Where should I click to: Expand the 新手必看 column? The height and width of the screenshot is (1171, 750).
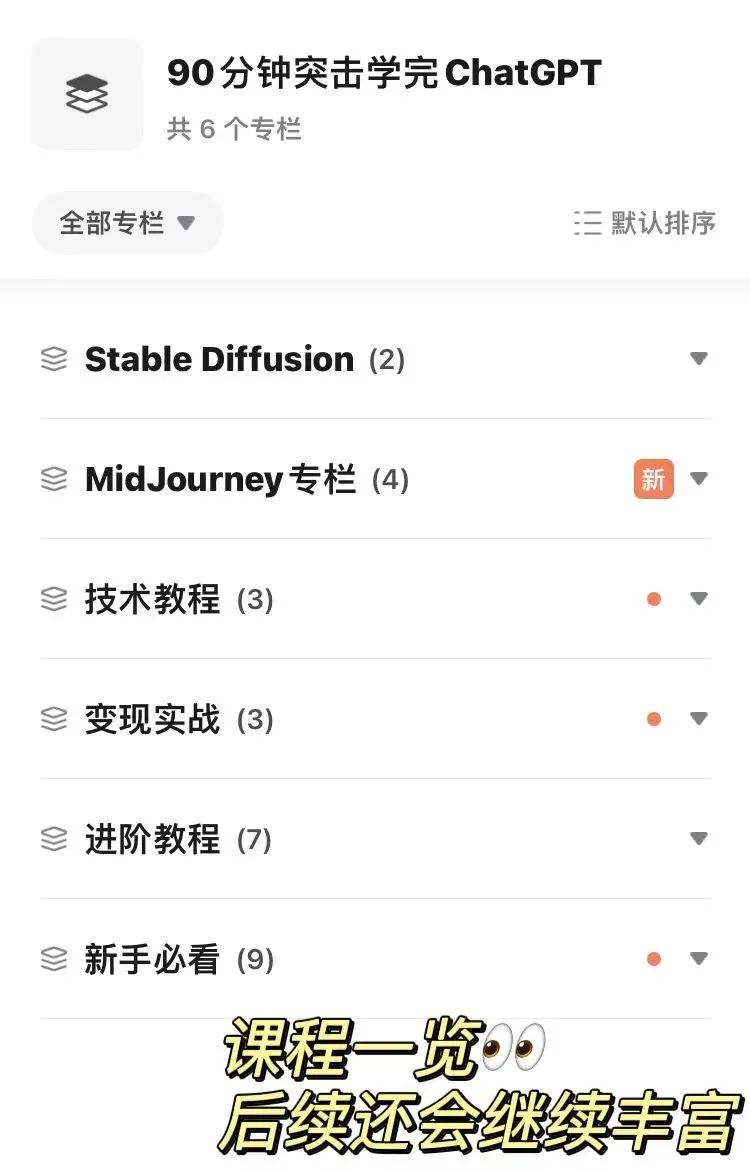[x=699, y=959]
